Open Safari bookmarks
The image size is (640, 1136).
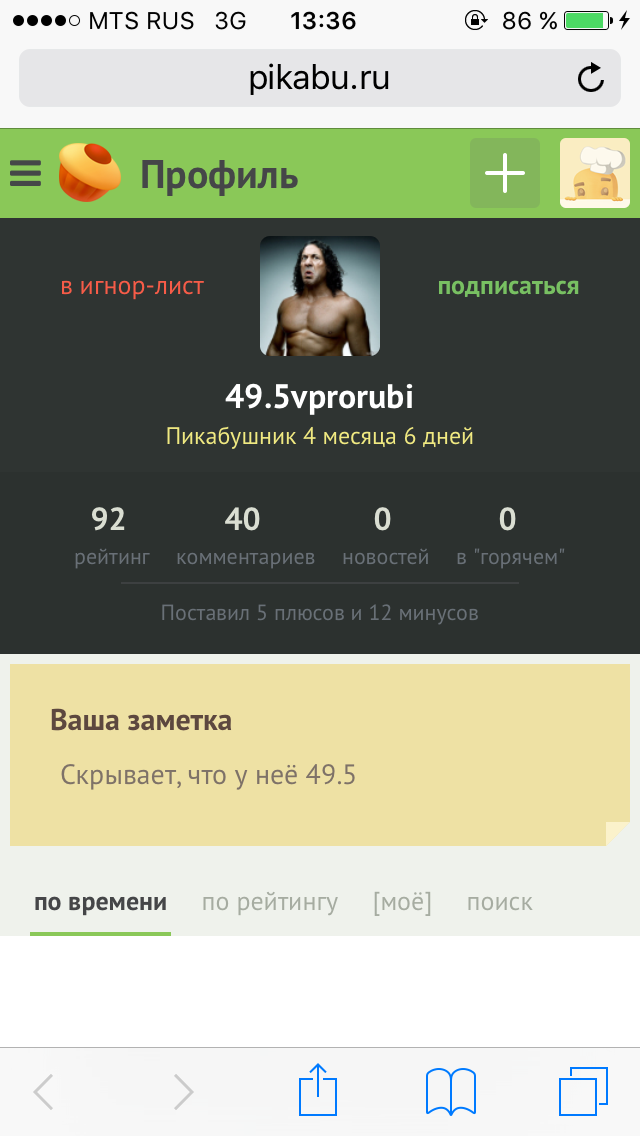point(450,1091)
